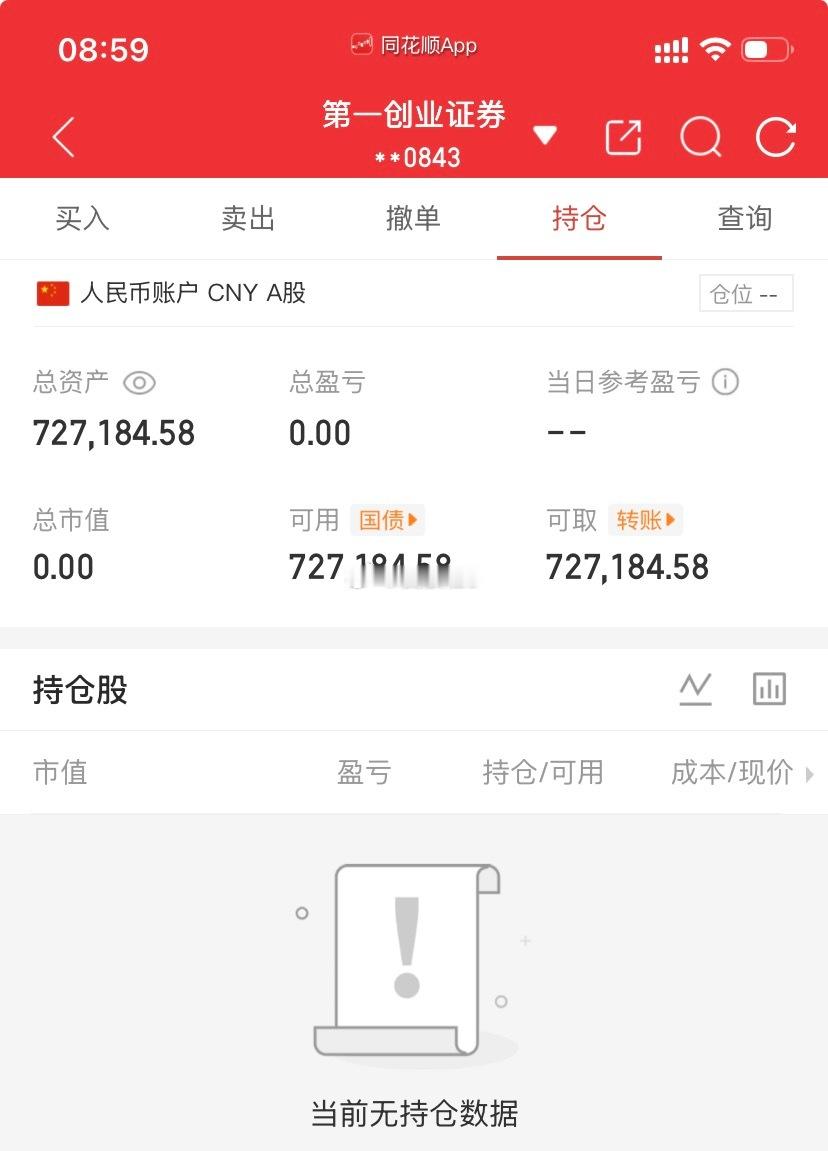The image size is (828, 1151).
Task: Expand the account selector under 第一创业证券
Action: click(544, 133)
